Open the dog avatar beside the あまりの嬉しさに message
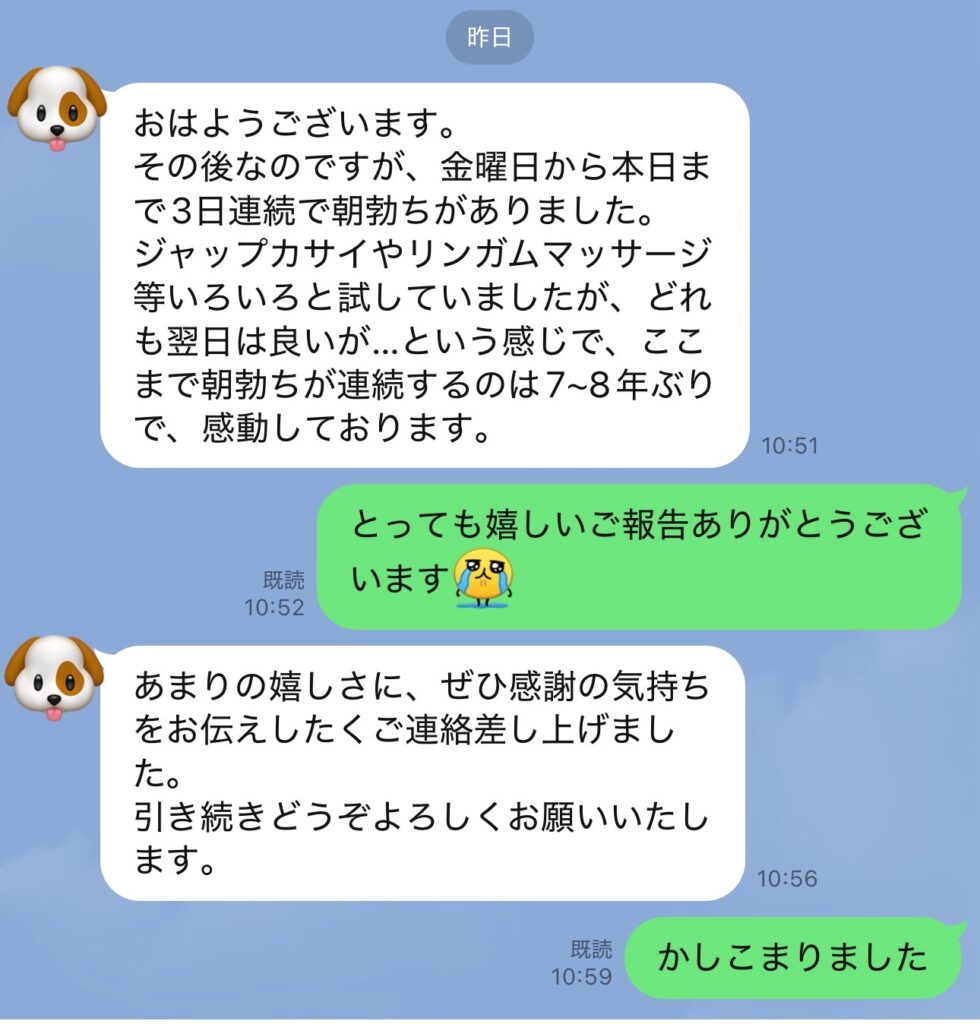Screen dimensions: 980x1024 [54, 679]
